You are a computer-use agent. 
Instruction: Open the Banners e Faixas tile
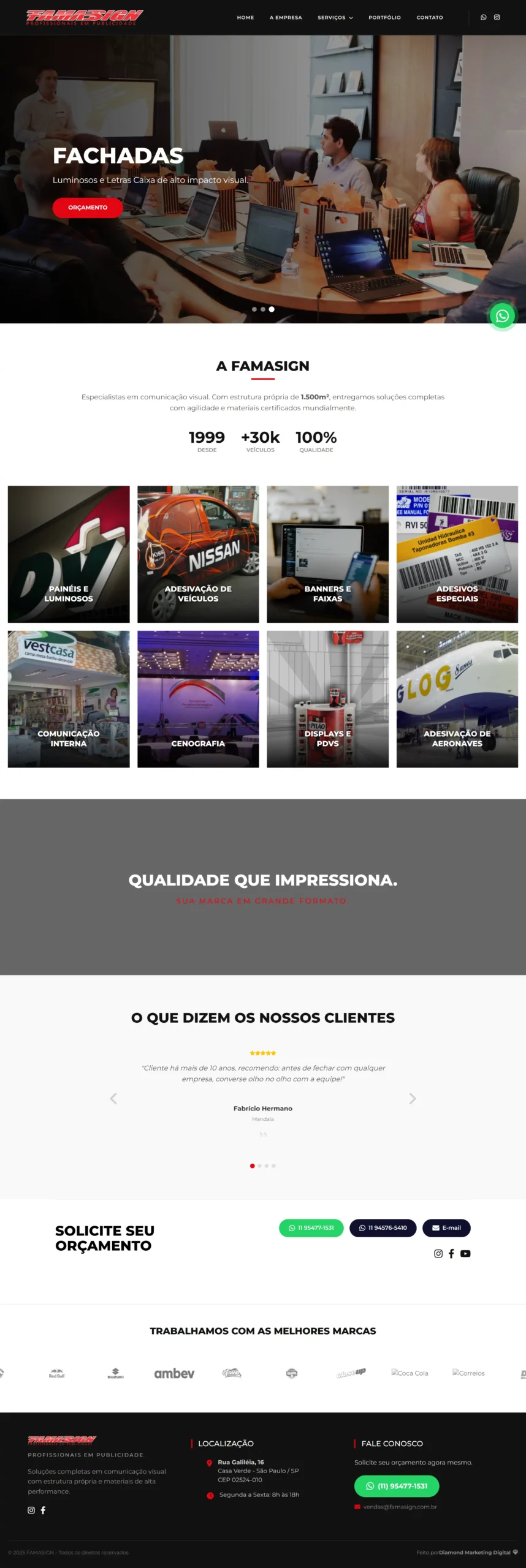pos(327,554)
